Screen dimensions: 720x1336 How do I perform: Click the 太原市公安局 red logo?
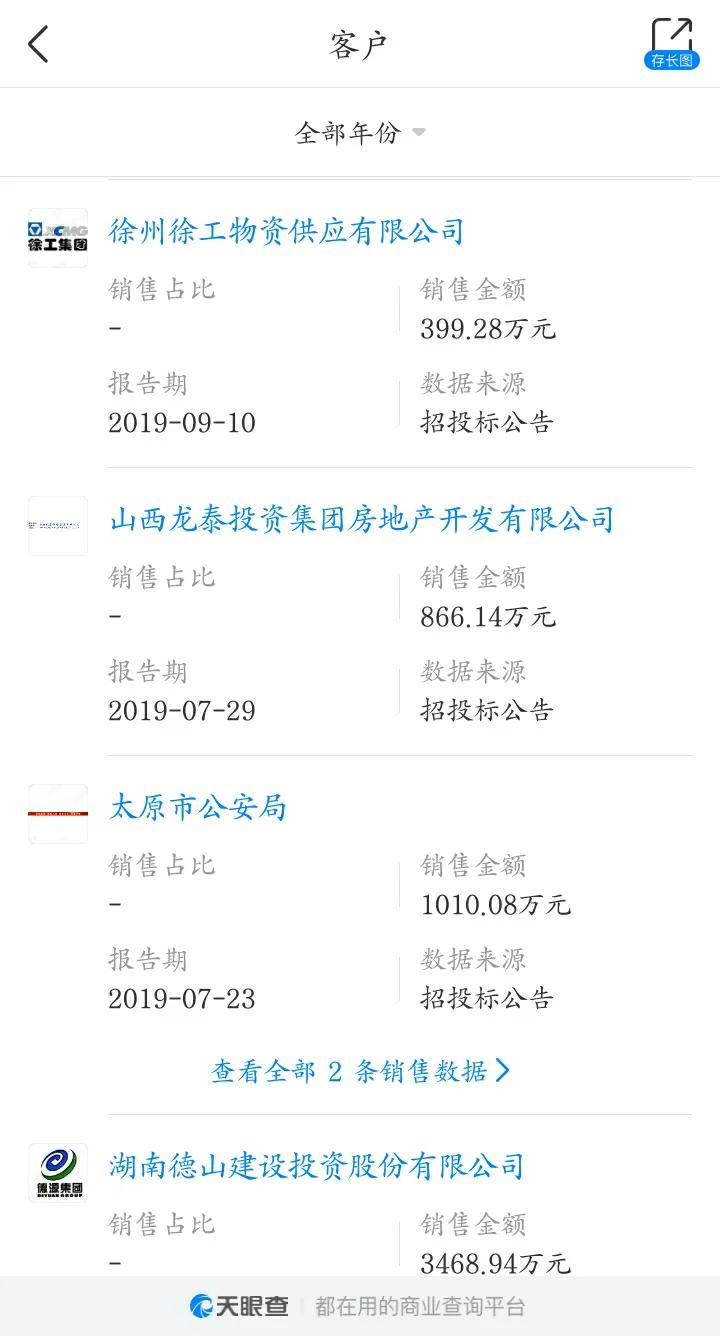point(57,814)
